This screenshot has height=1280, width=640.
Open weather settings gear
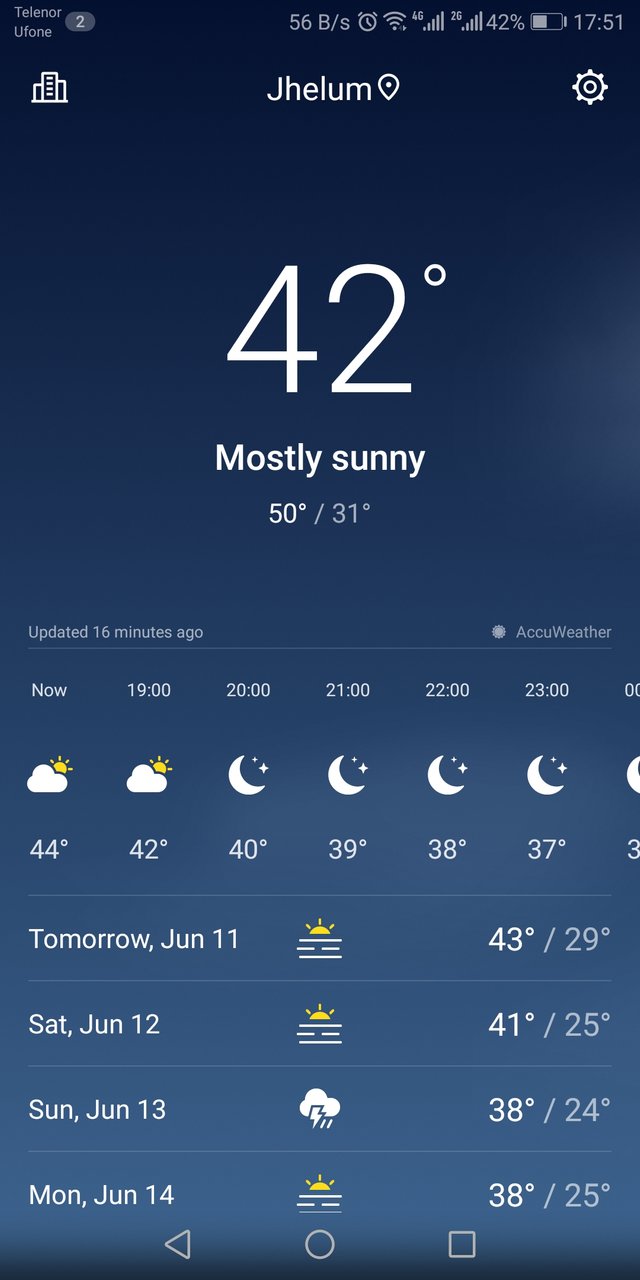click(590, 88)
